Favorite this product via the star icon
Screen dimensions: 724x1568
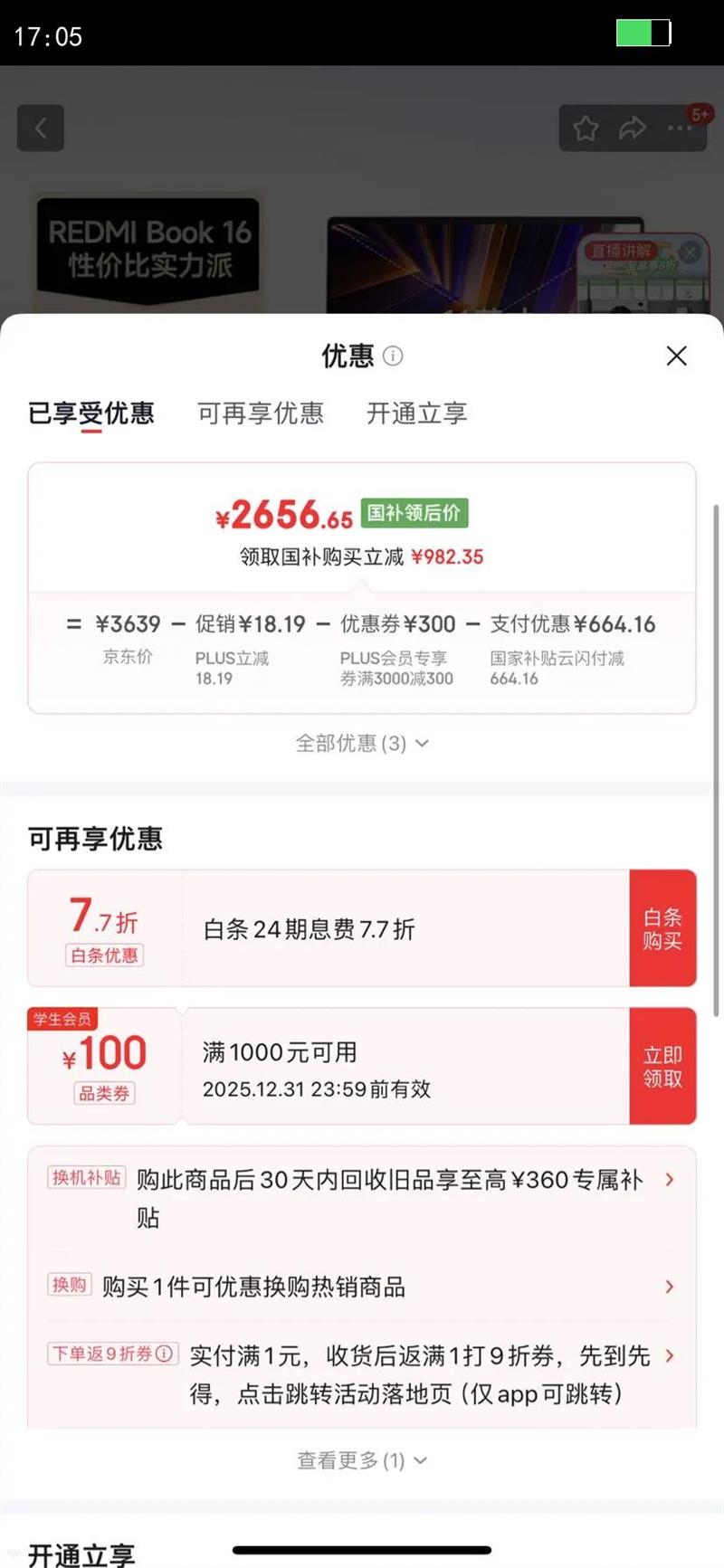coord(585,128)
